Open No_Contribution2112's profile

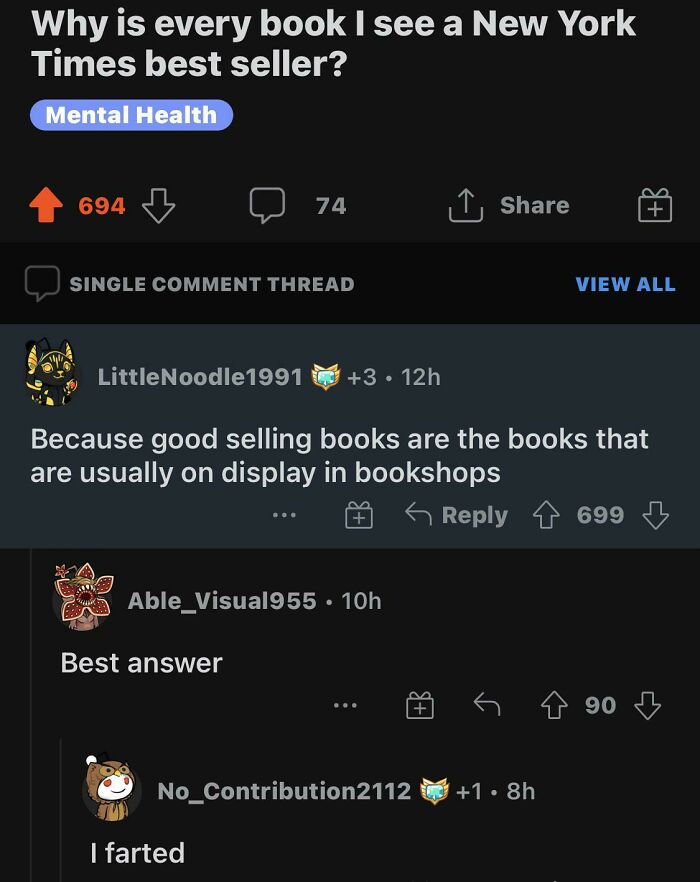(x=283, y=791)
